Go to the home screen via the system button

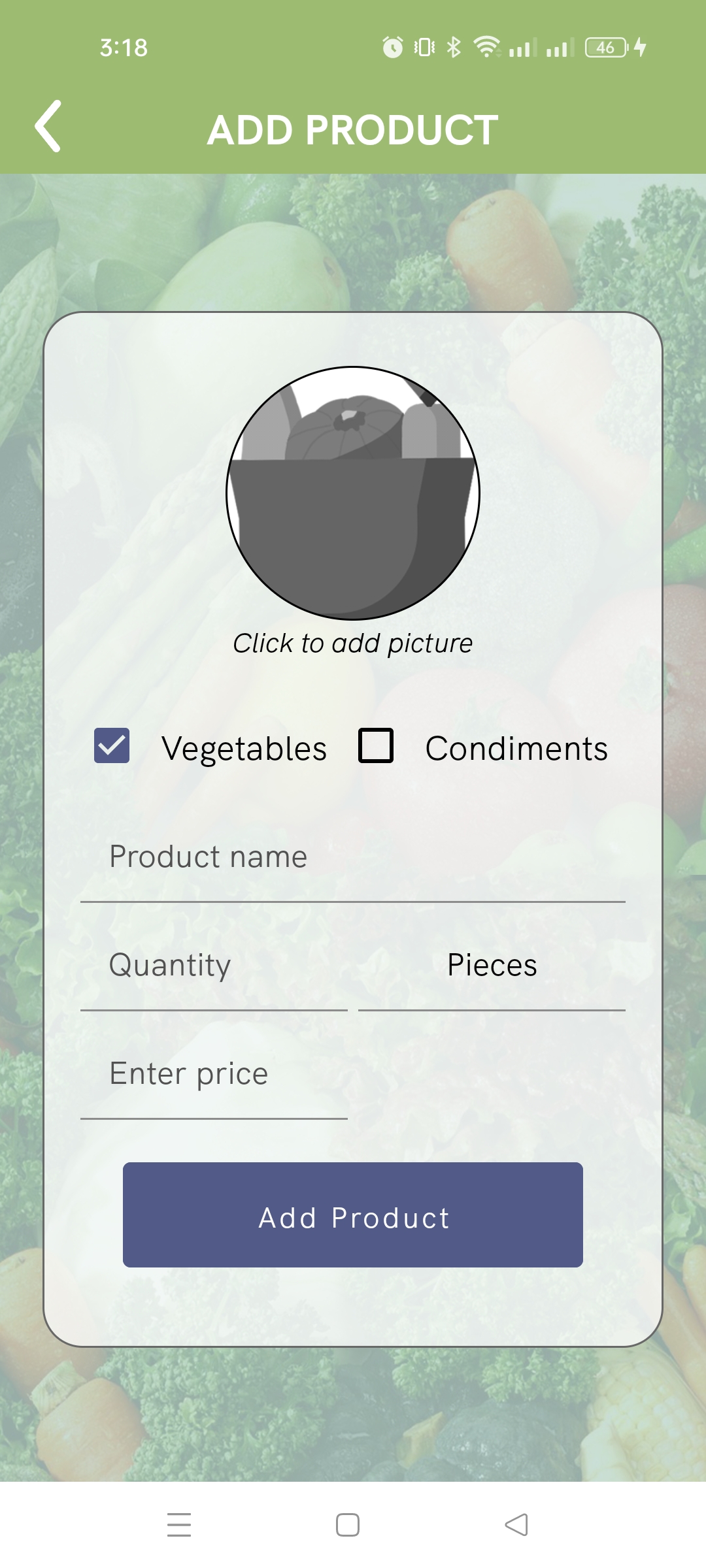(348, 1525)
